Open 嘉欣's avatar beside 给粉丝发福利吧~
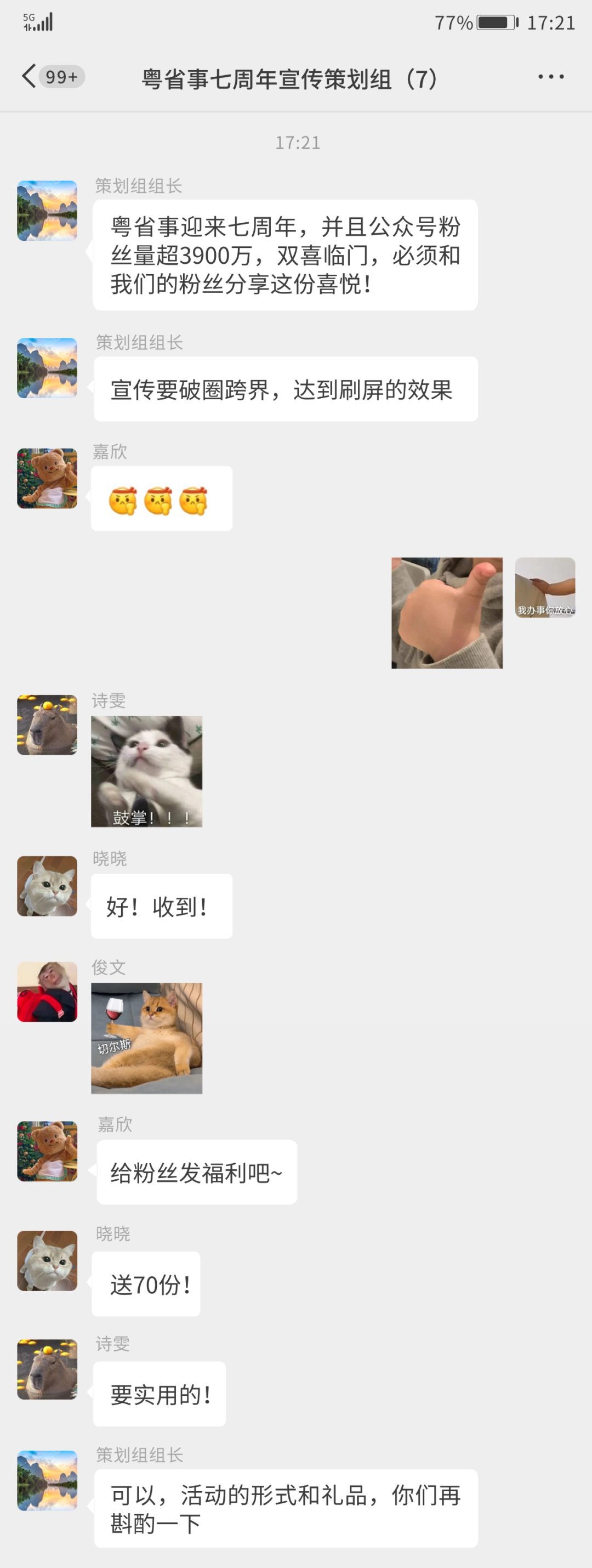 point(48,1151)
